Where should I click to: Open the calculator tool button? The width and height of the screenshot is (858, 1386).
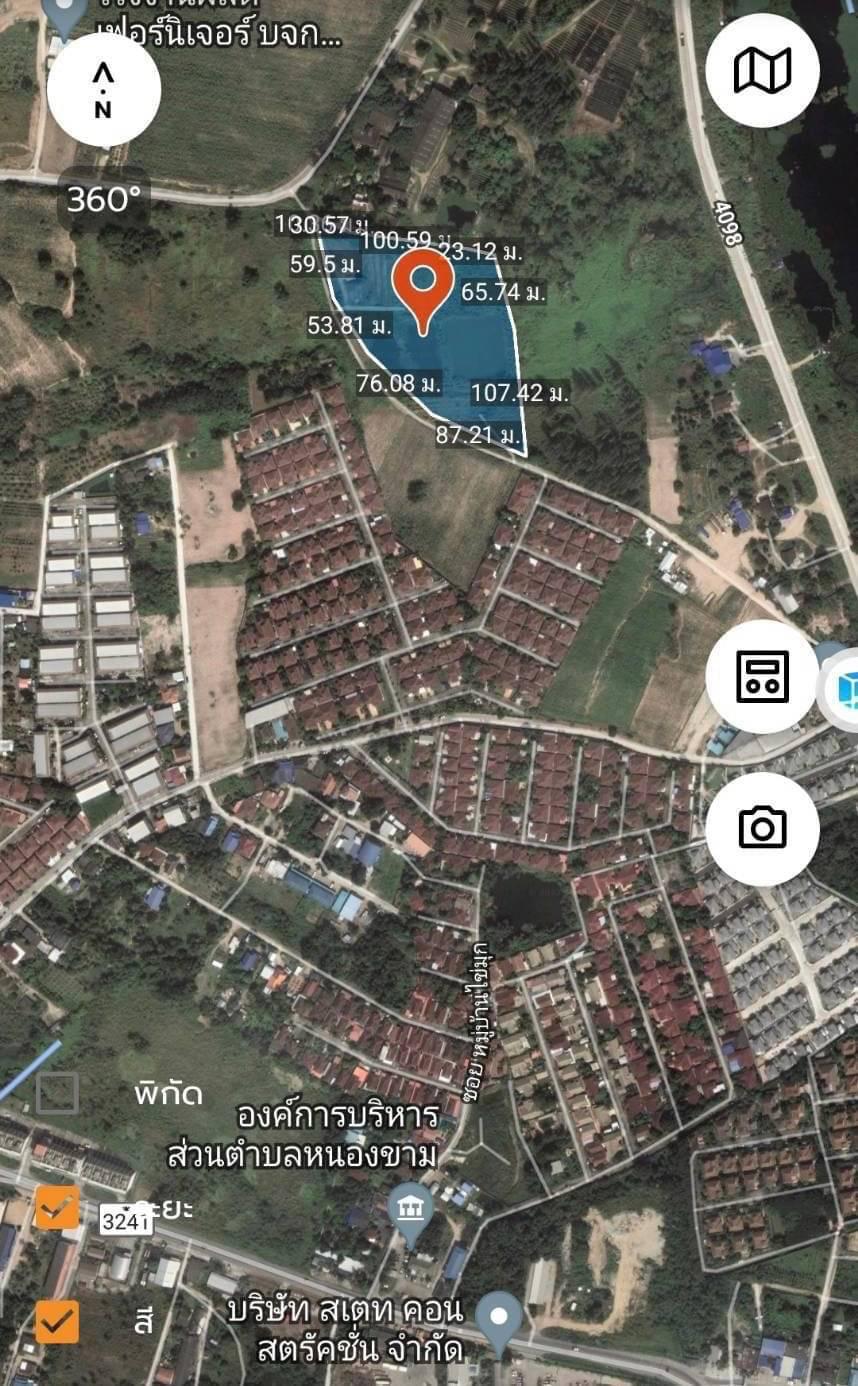coord(762,677)
